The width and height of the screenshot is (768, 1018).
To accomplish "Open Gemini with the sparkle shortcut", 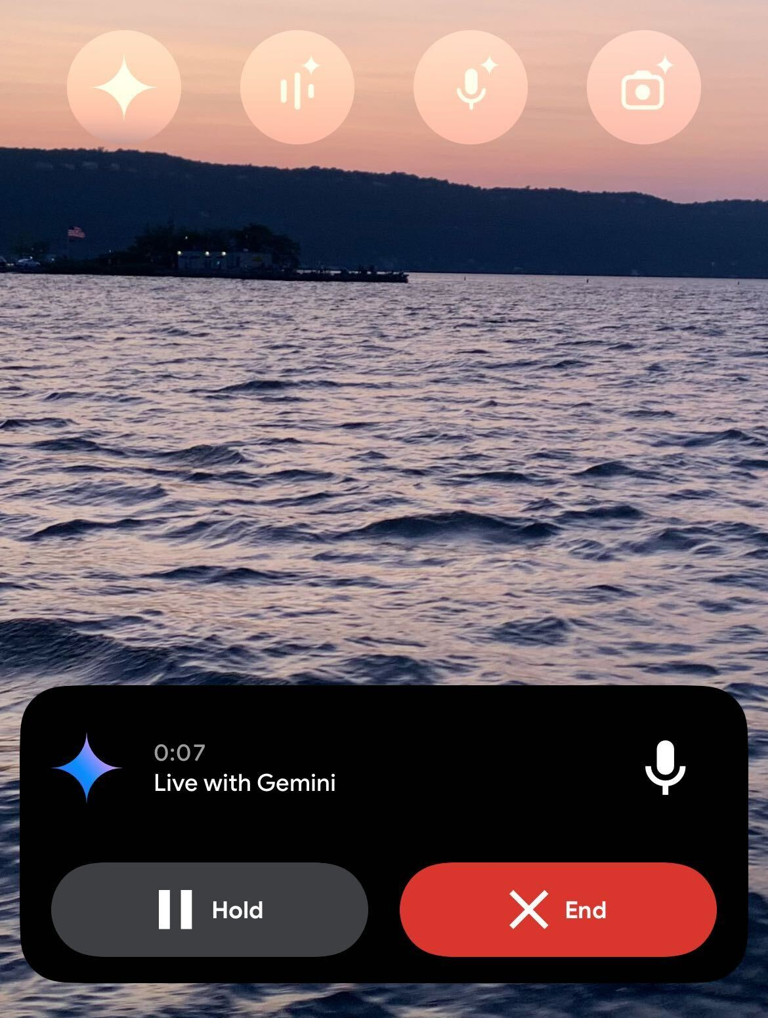I will click(124, 88).
